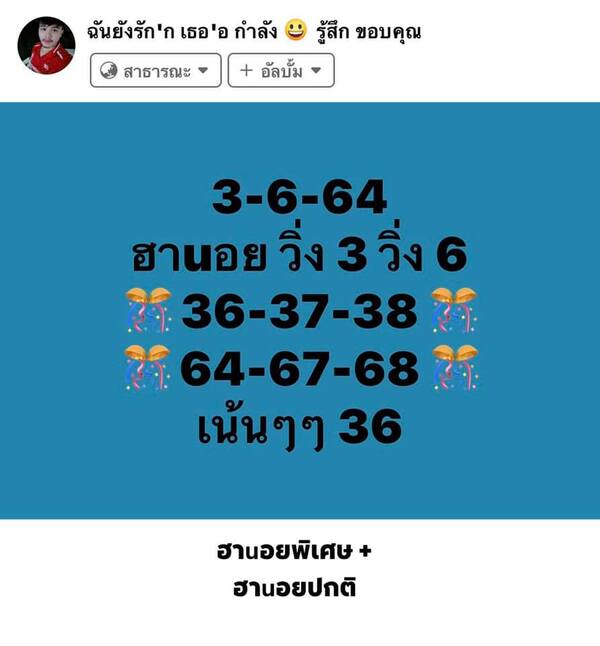Tap the profile picture avatar
This screenshot has width=600, height=646.
point(47,47)
